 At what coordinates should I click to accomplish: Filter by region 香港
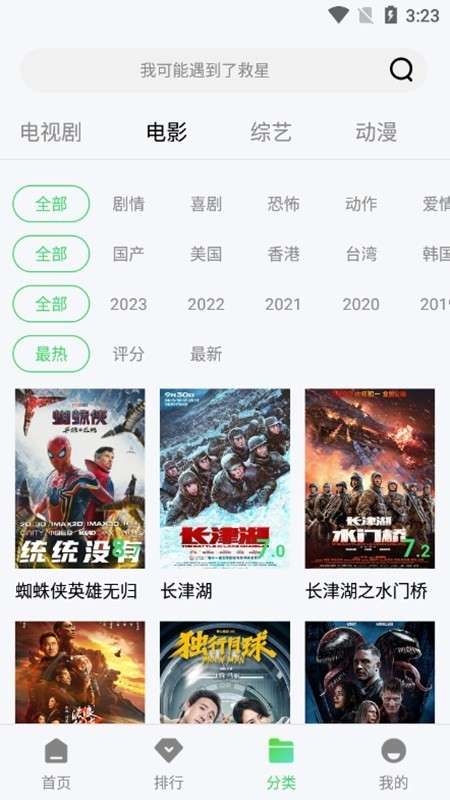(284, 254)
